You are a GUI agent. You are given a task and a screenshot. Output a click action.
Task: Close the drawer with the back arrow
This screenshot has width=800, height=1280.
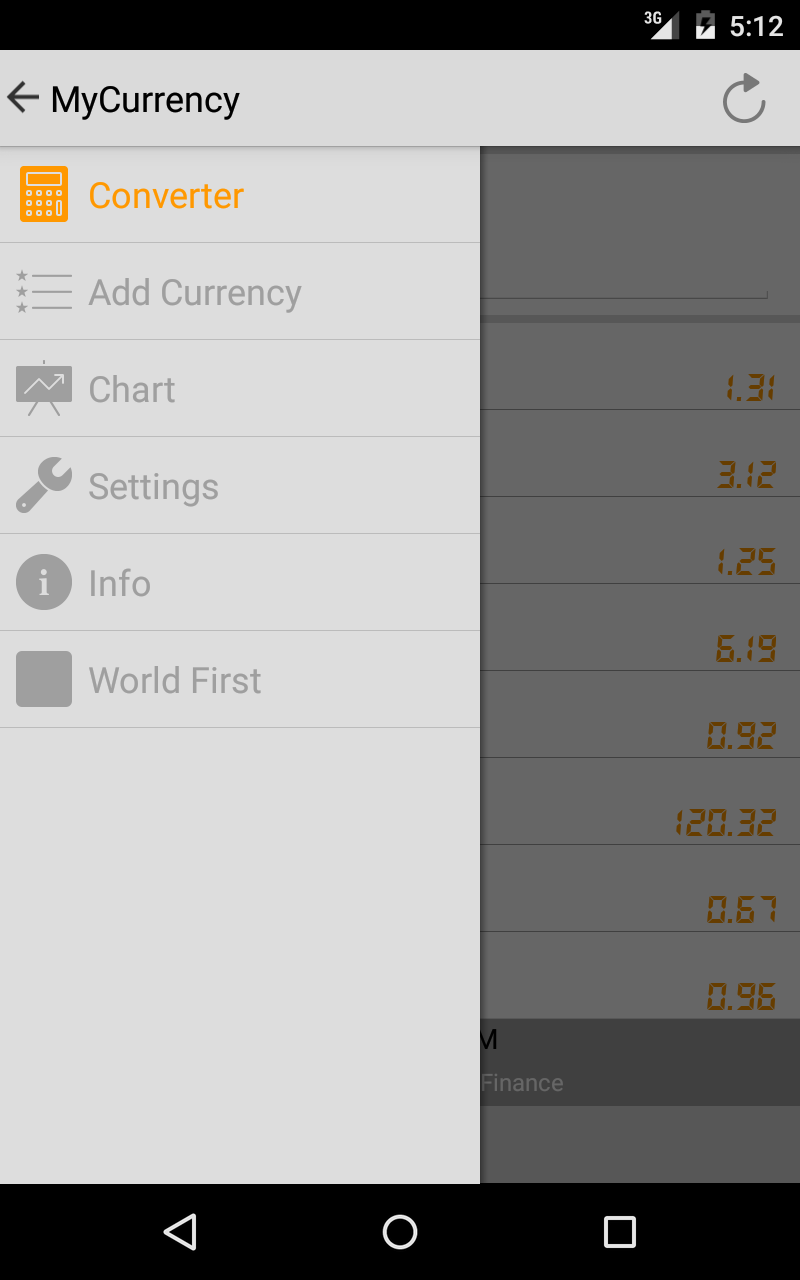[23, 98]
